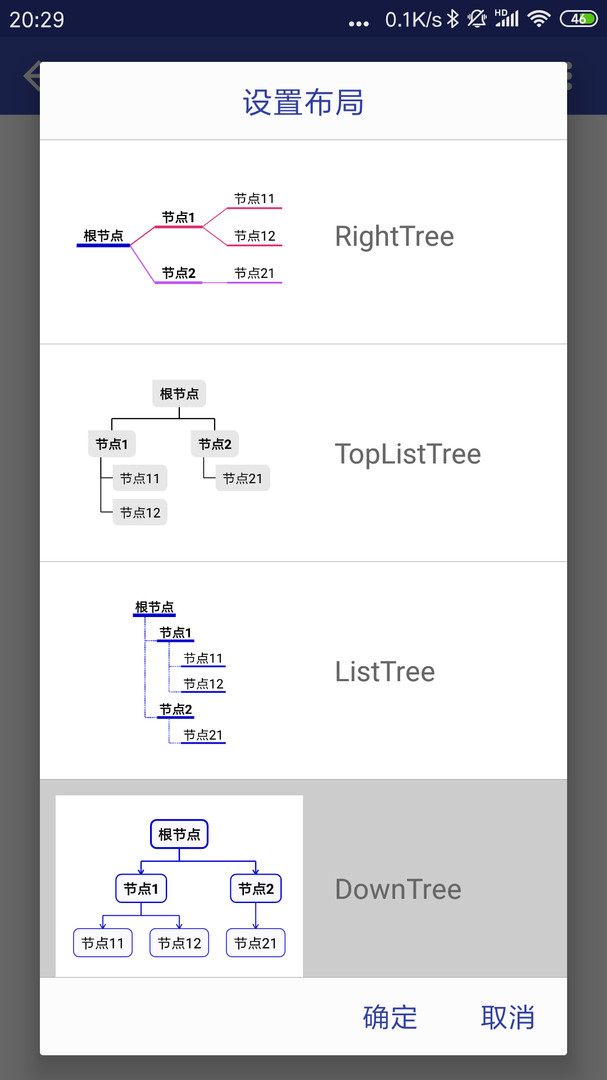Choose the TopListTree layout
This screenshot has width=607, height=1080.
tap(303, 453)
